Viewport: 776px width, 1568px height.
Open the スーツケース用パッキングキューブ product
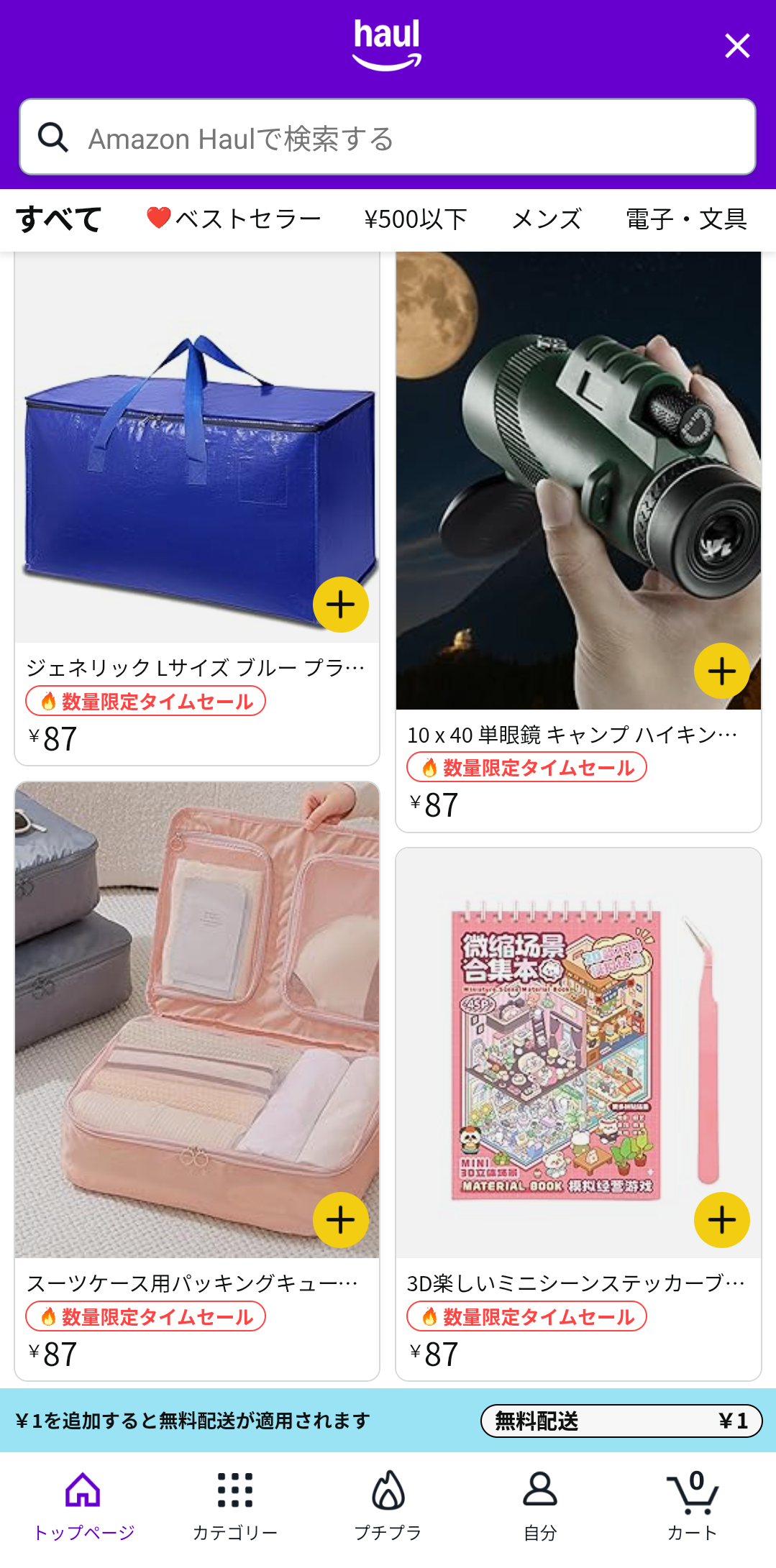[192, 1283]
